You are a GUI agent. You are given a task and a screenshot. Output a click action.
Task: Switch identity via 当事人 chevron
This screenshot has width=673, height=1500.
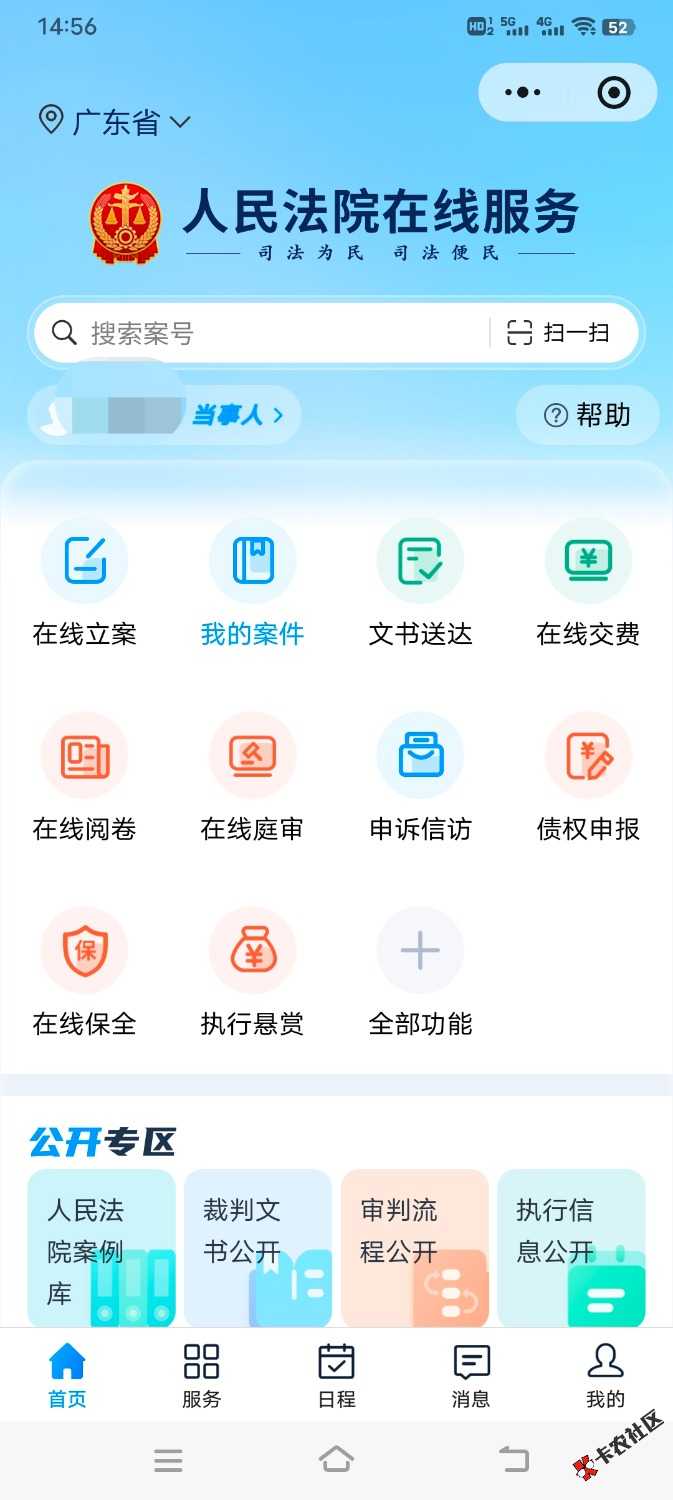[238, 415]
